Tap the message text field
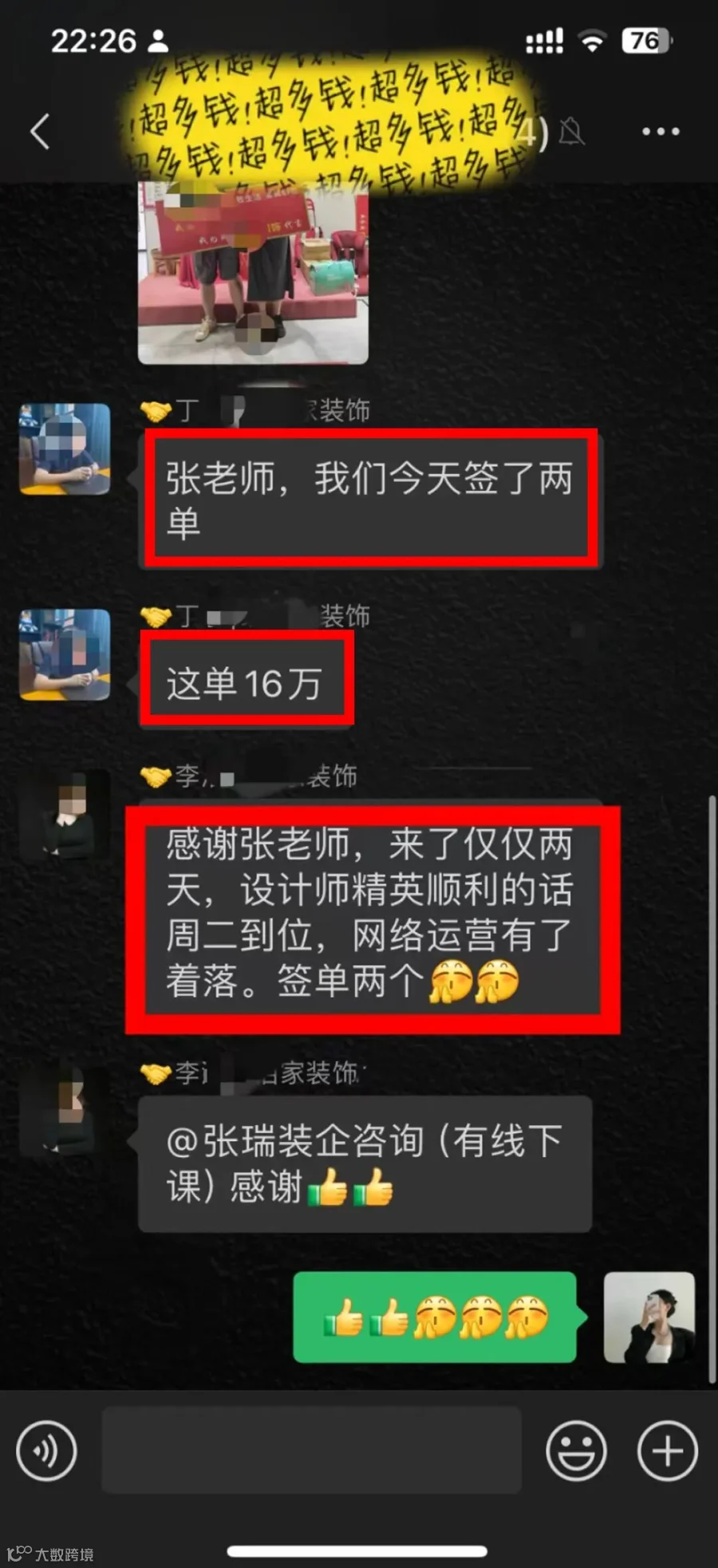This screenshot has width=718, height=1568. click(311, 1450)
